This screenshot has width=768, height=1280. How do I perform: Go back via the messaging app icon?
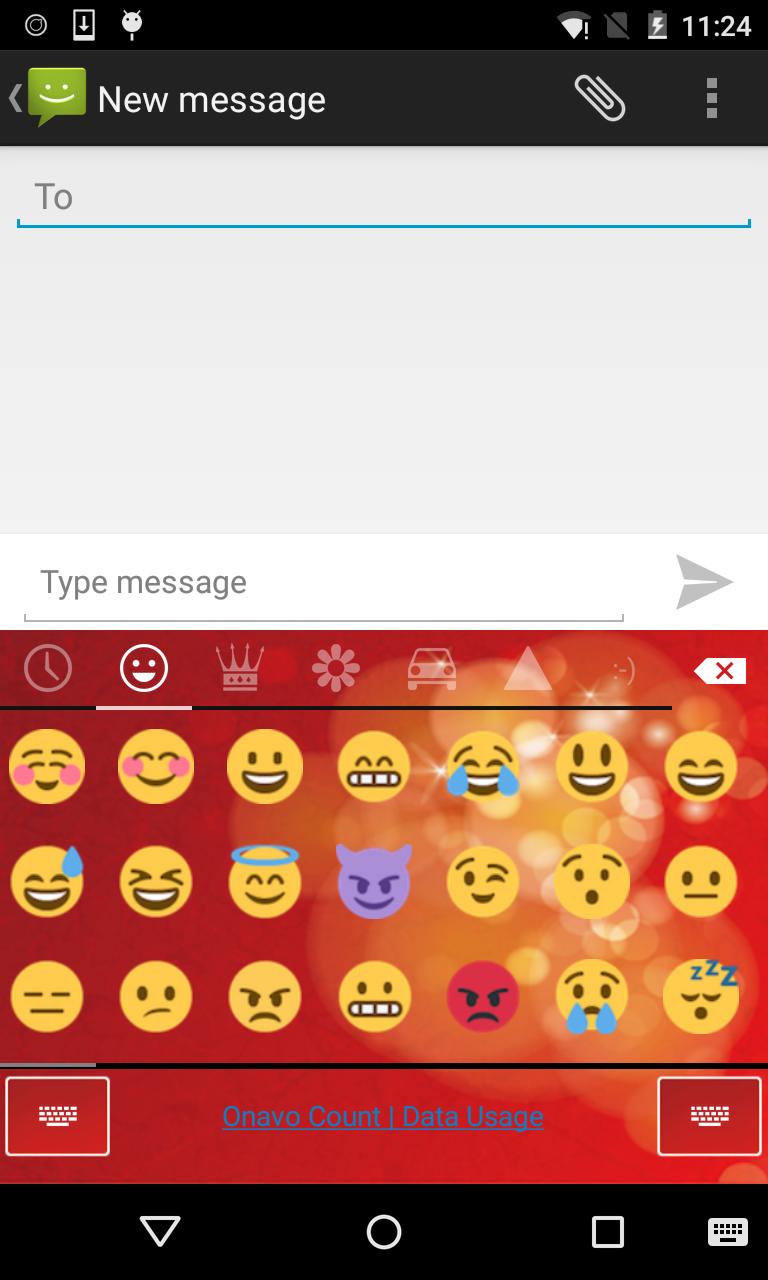point(50,98)
